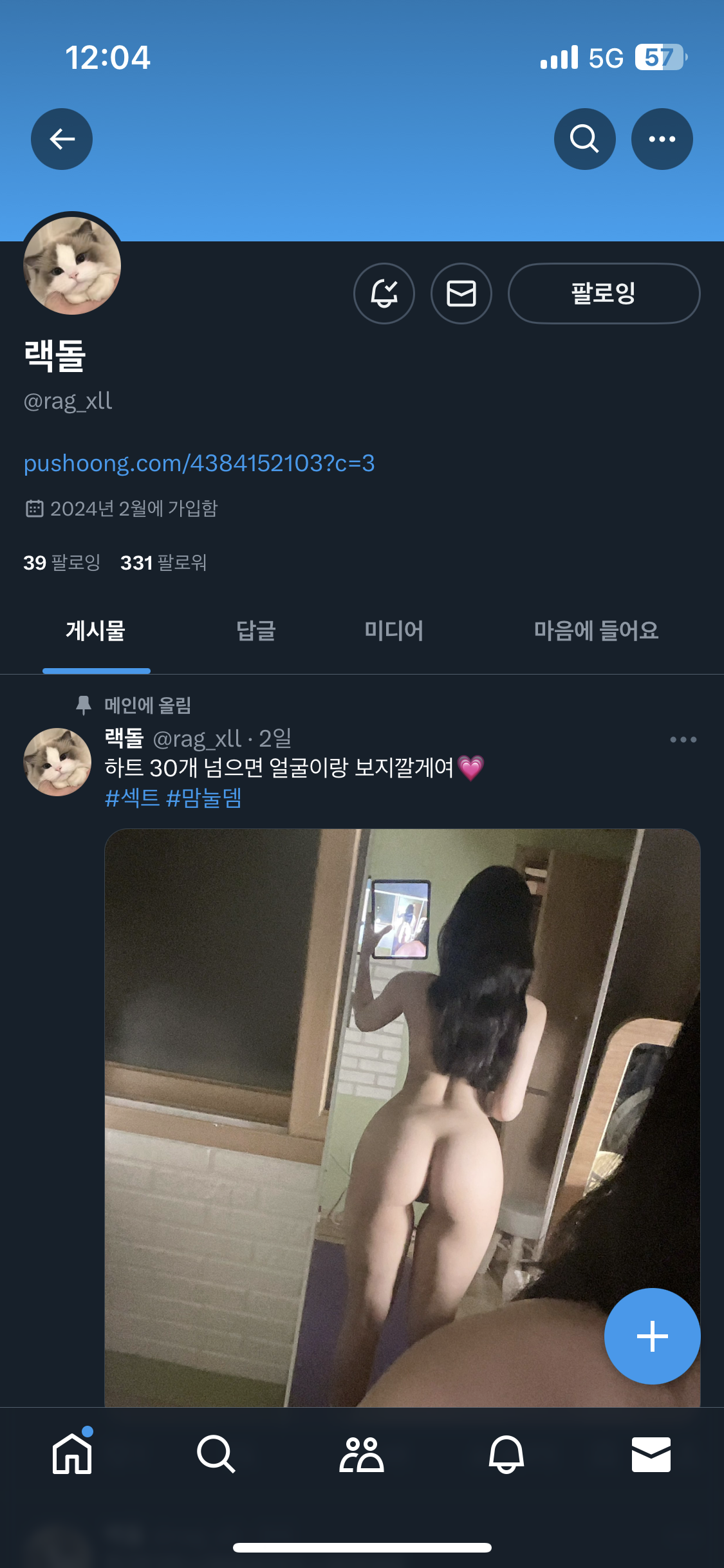Open the Search tab in the bottom bar
This screenshot has width=724, height=1568.
tap(216, 1454)
